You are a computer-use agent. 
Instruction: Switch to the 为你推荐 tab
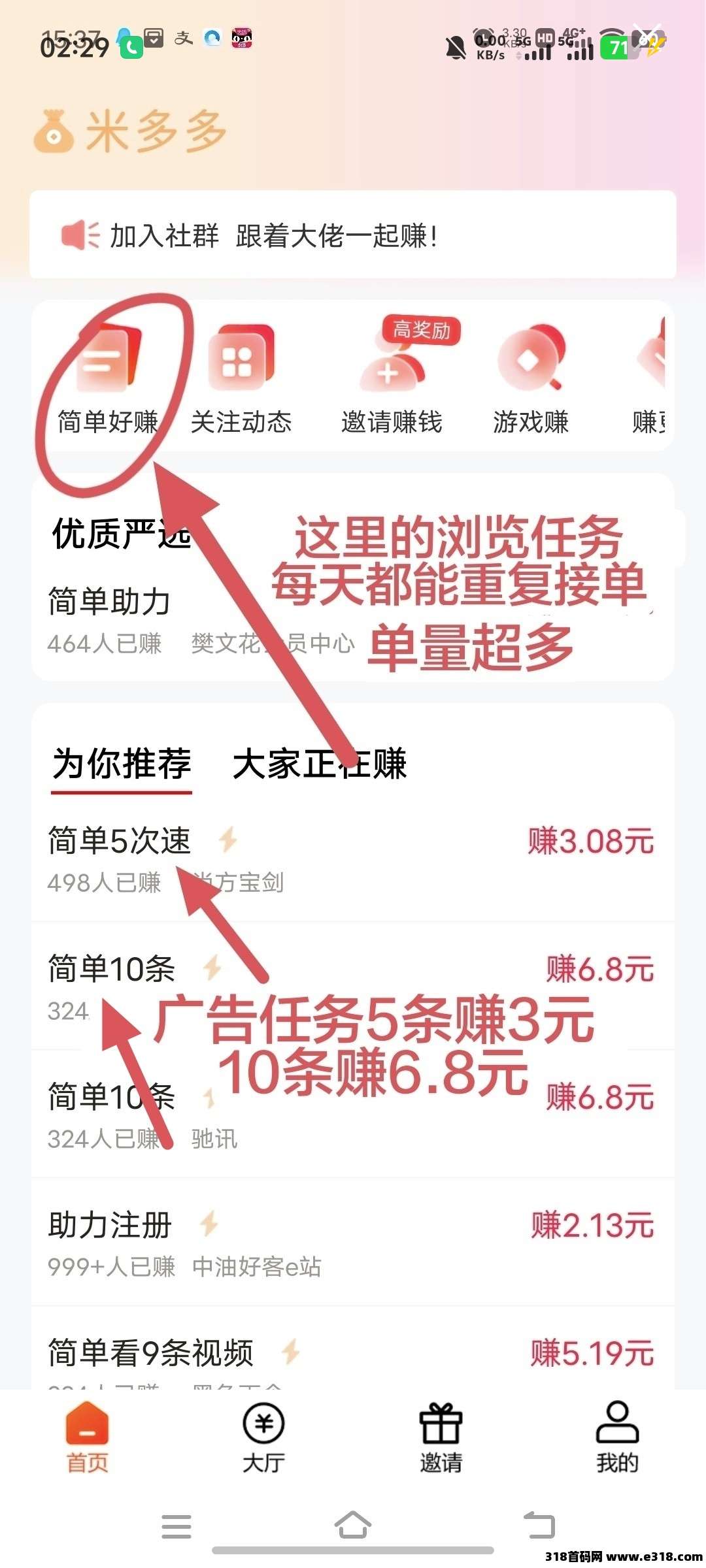tap(122, 763)
